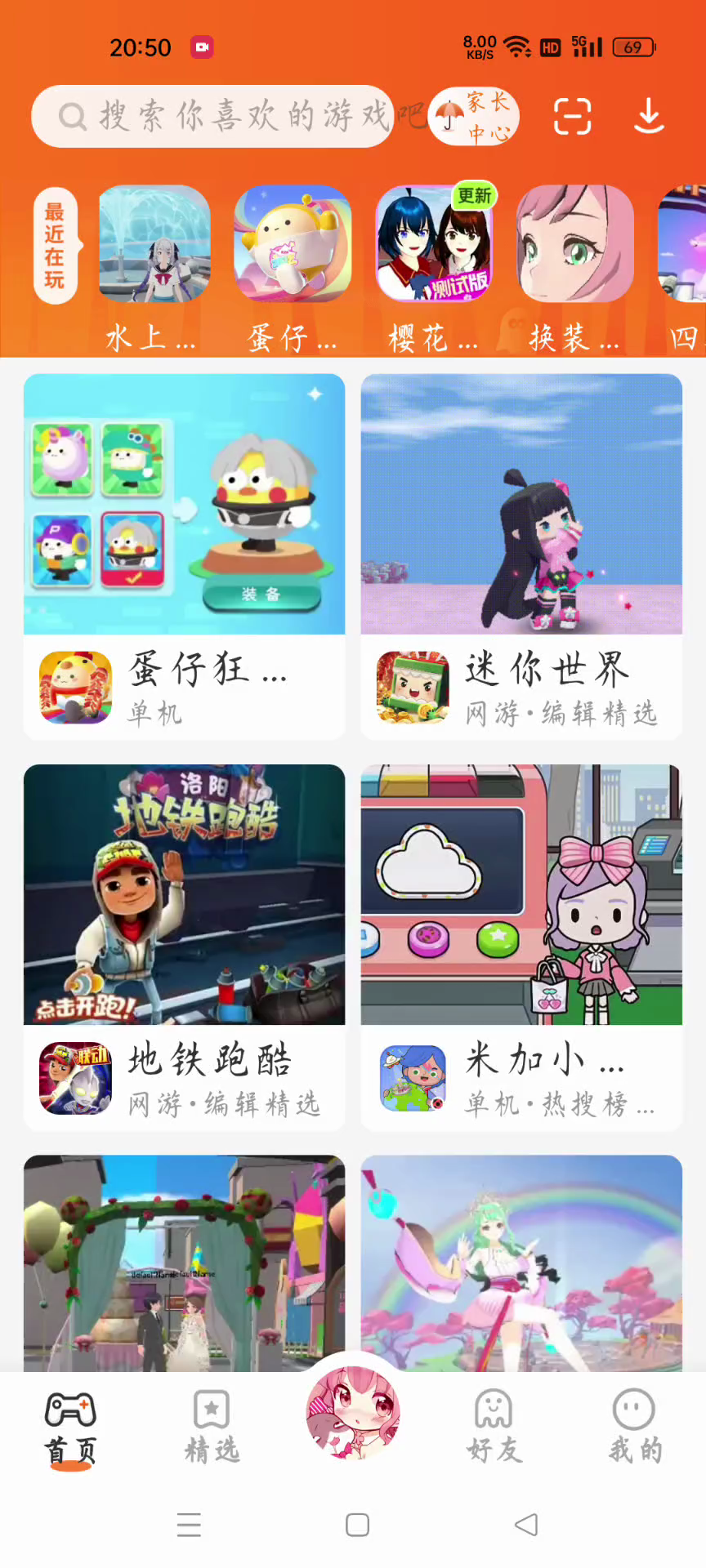Viewport: 706px width, 1568px height.
Task: Tap the search box for games
Action: click(x=212, y=116)
